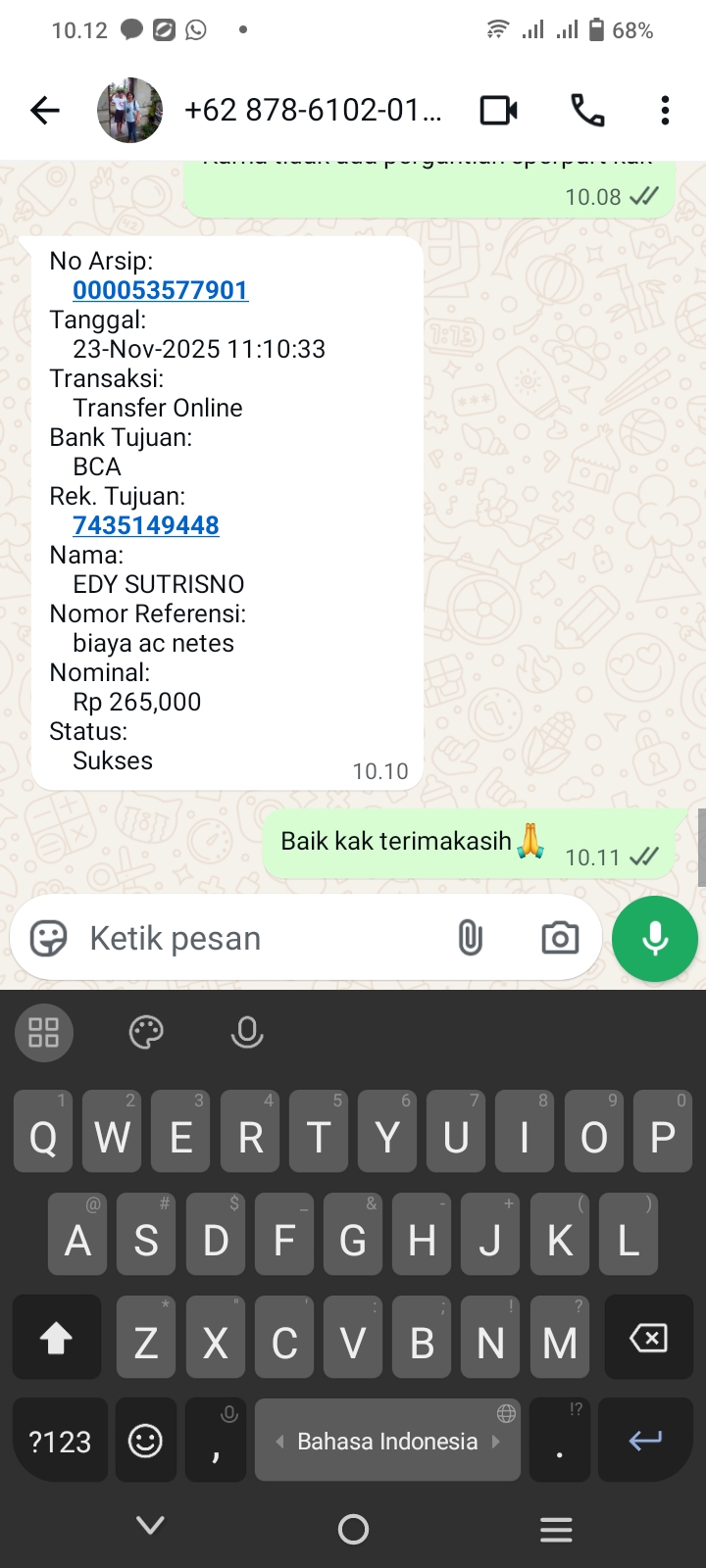Open the sticker and emoji picker
The height and width of the screenshot is (1568, 706).
pos(48,938)
